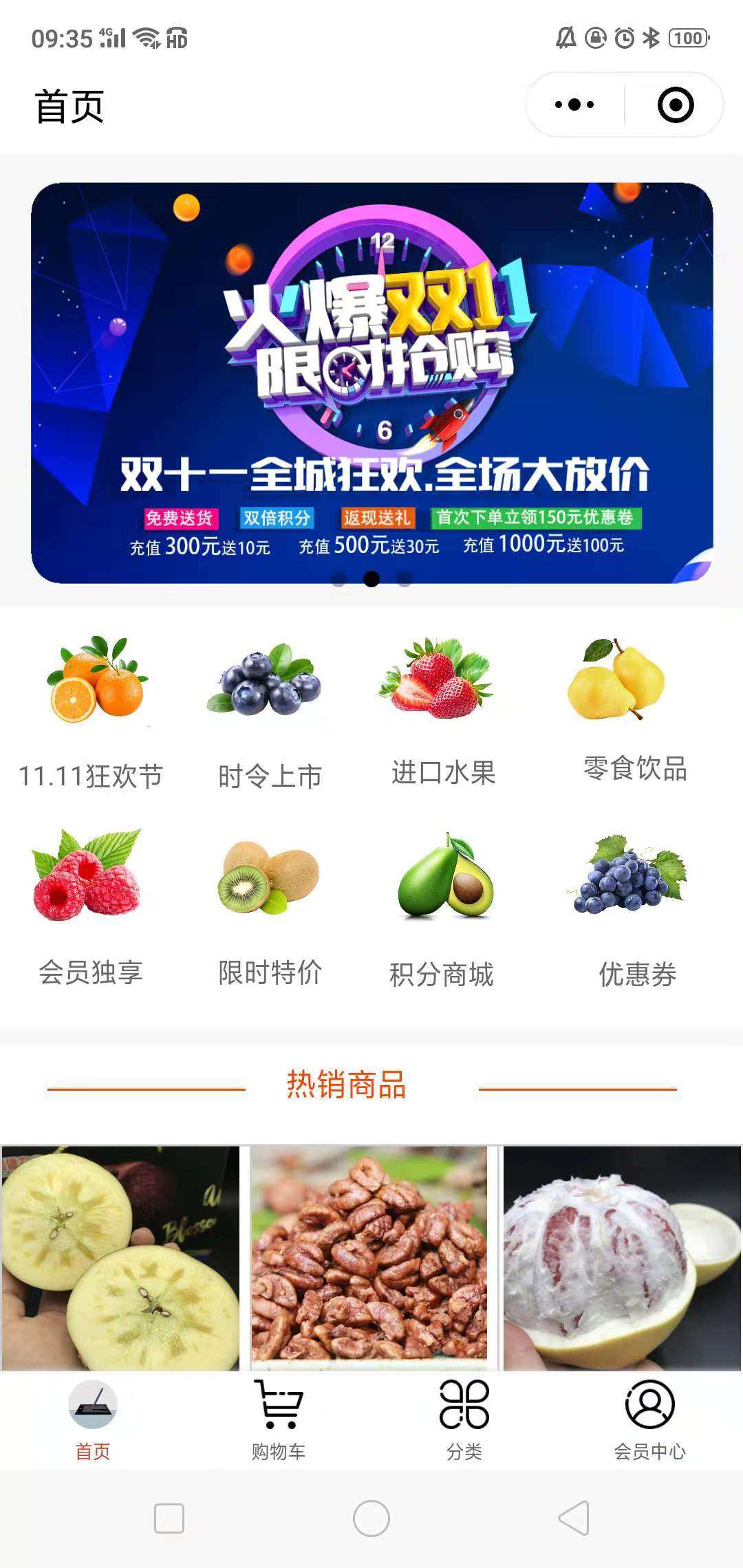Select the 首页 tab
This screenshot has height=1568, width=743.
pos(93,1419)
